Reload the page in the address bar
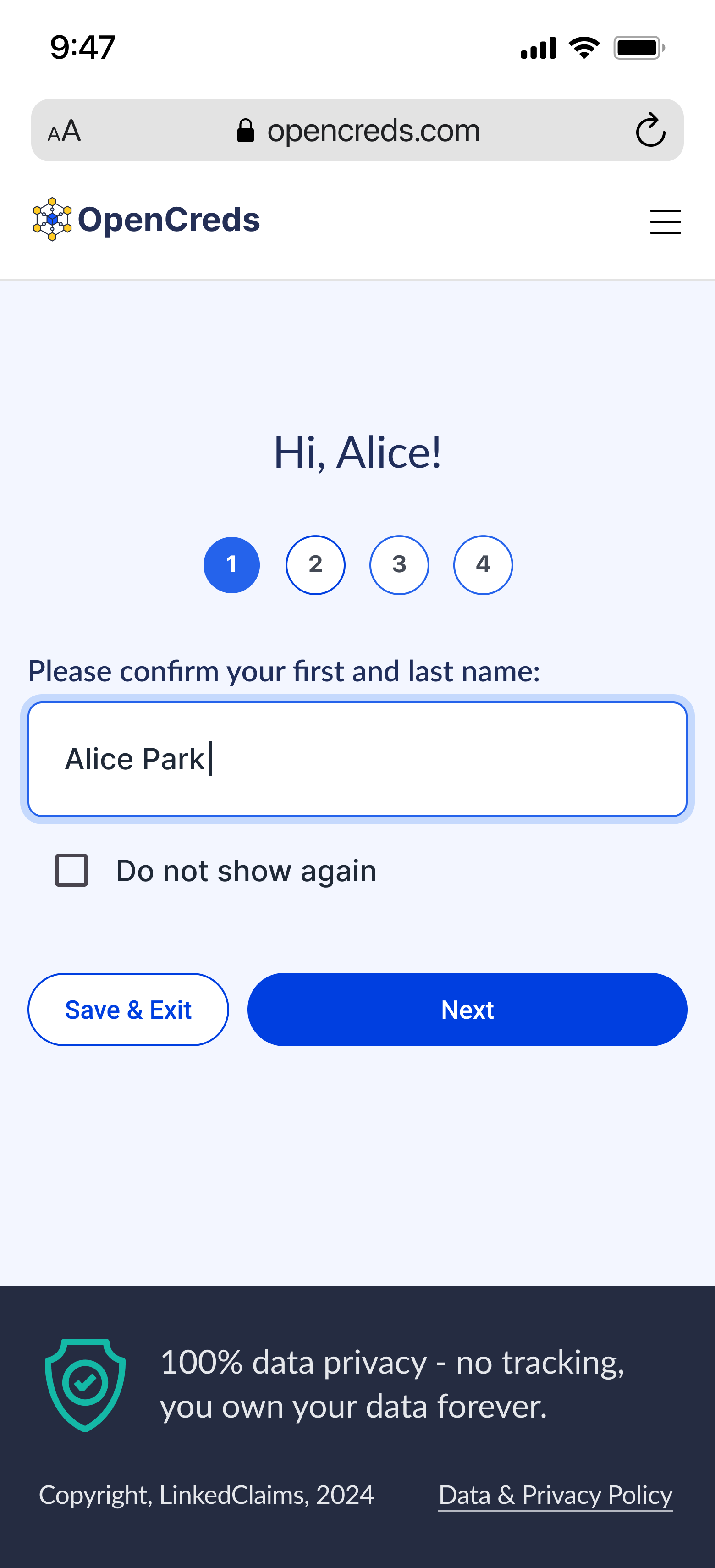Image resolution: width=715 pixels, height=1568 pixels. click(x=650, y=130)
